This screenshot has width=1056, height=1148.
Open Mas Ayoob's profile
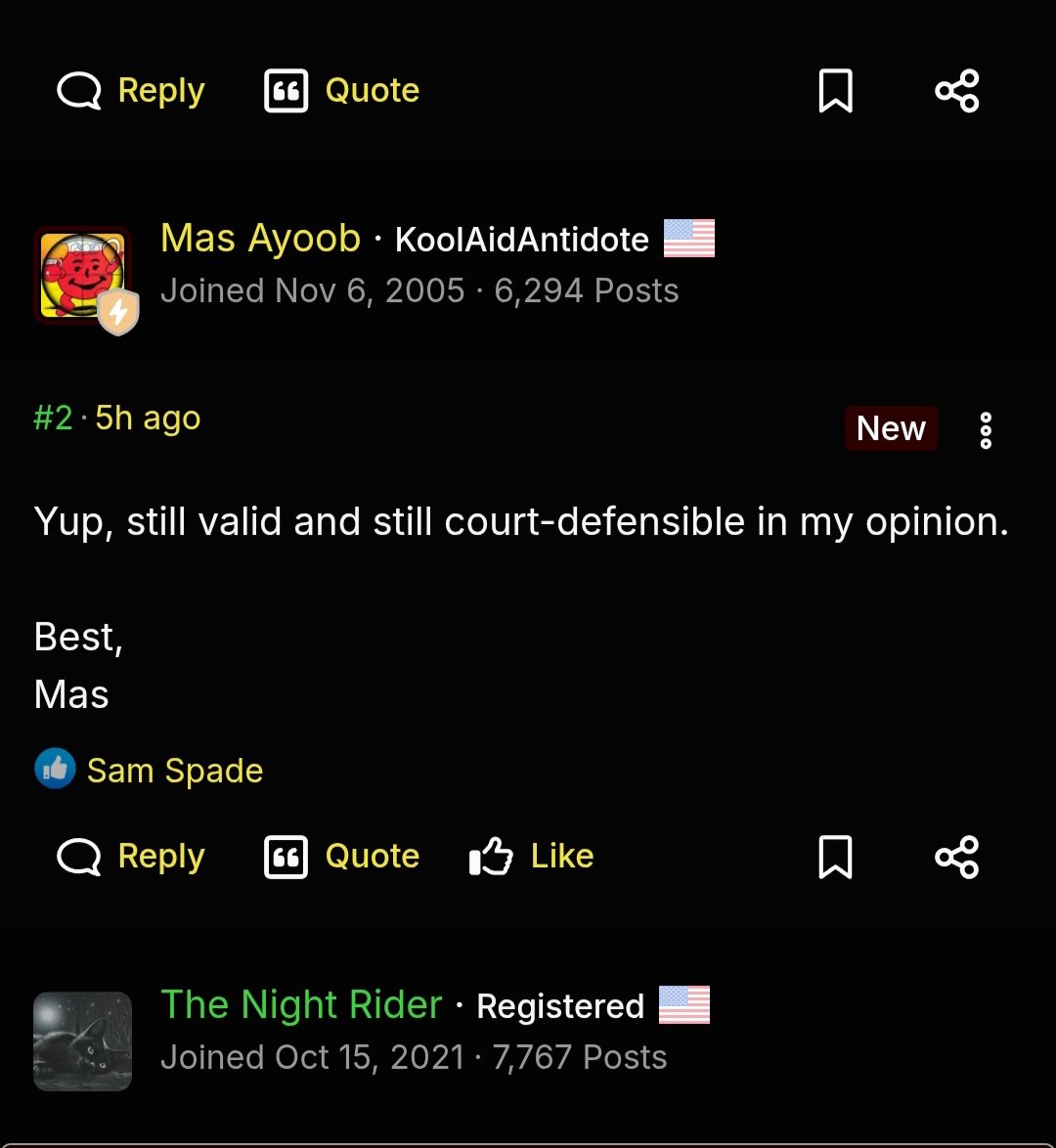coord(259,238)
